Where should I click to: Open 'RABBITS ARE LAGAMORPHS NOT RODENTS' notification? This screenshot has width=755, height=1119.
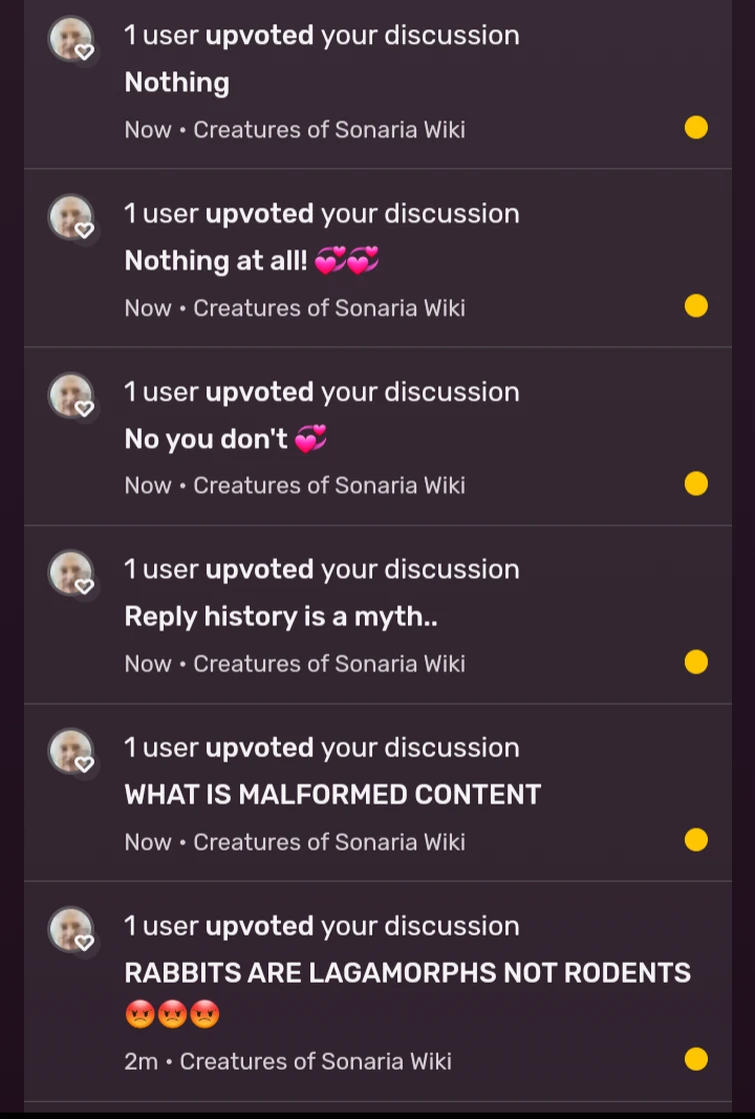coord(407,973)
